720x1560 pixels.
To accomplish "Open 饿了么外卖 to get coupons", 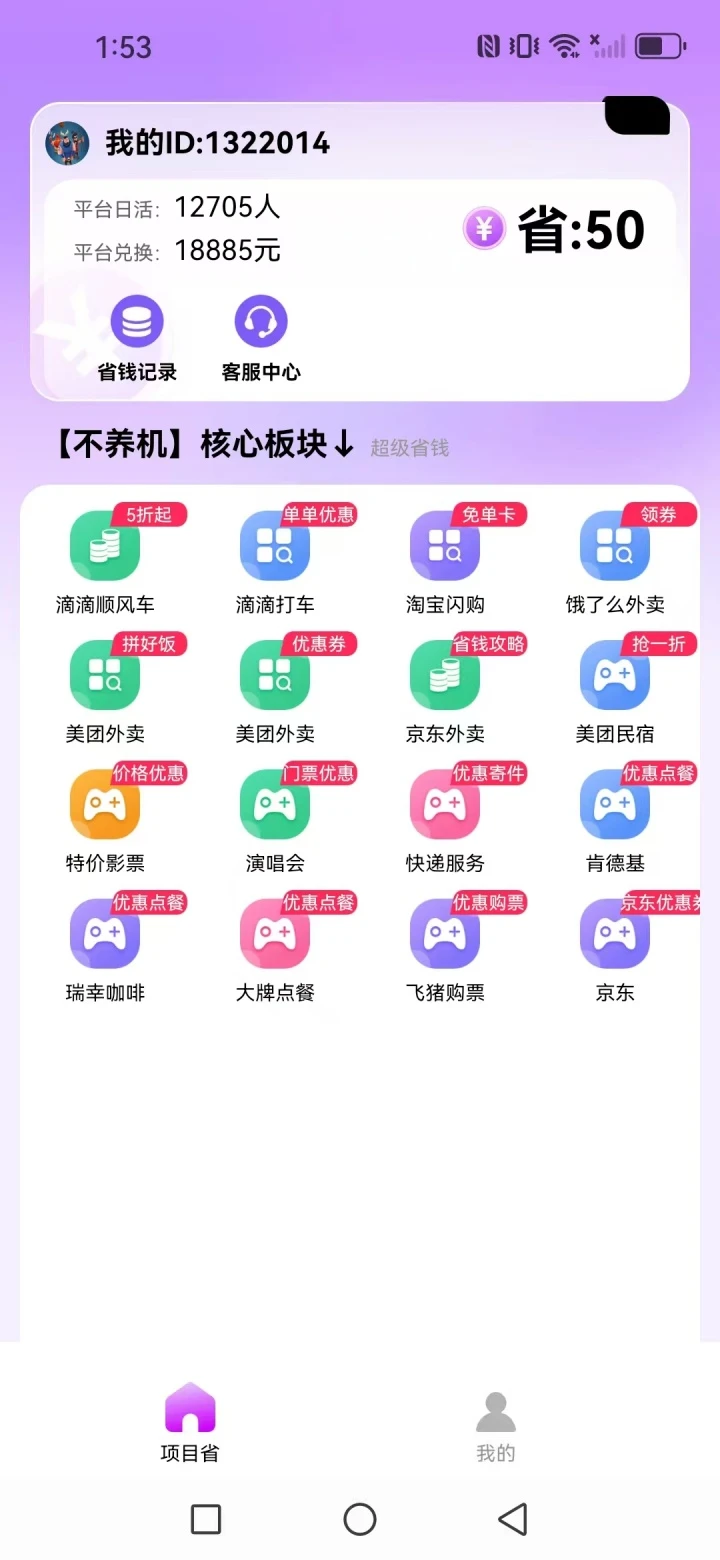I will click(614, 545).
